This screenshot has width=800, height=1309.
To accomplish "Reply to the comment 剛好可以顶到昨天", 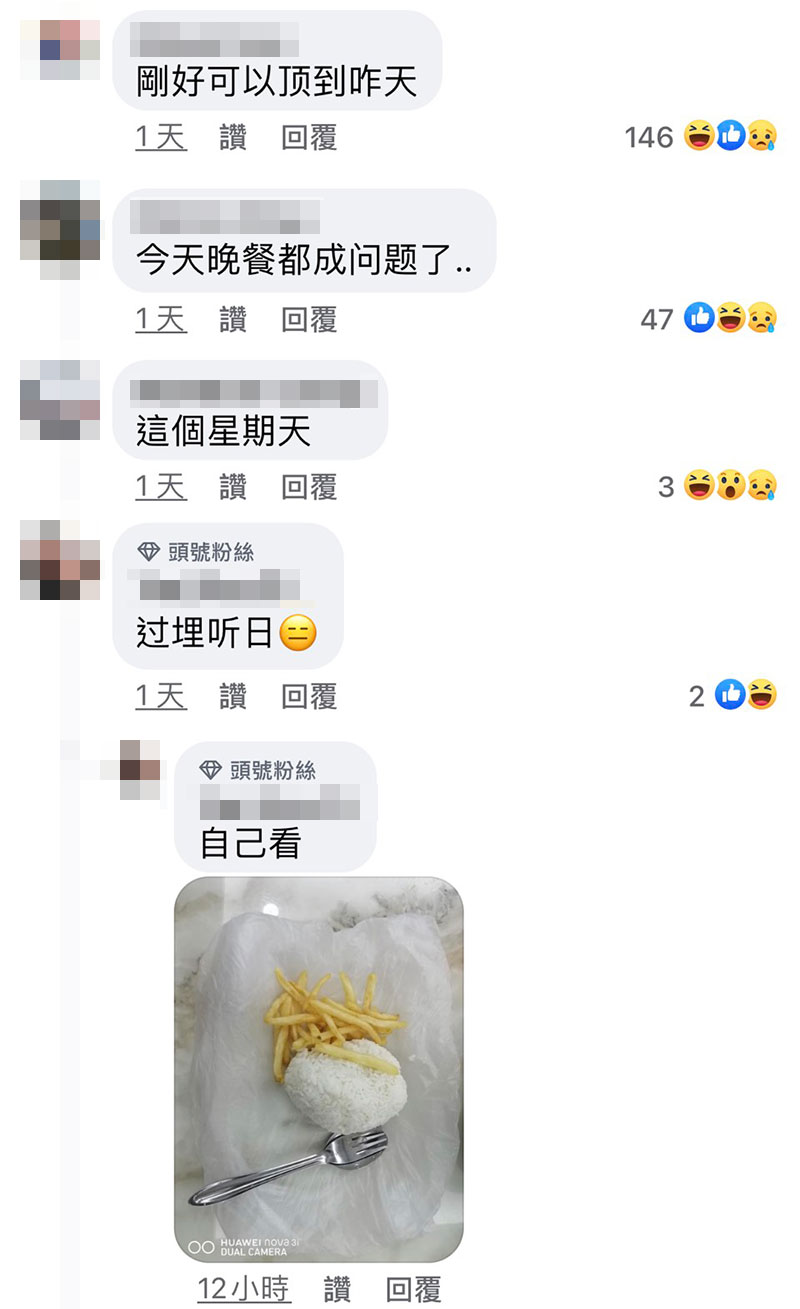I will pos(309,138).
